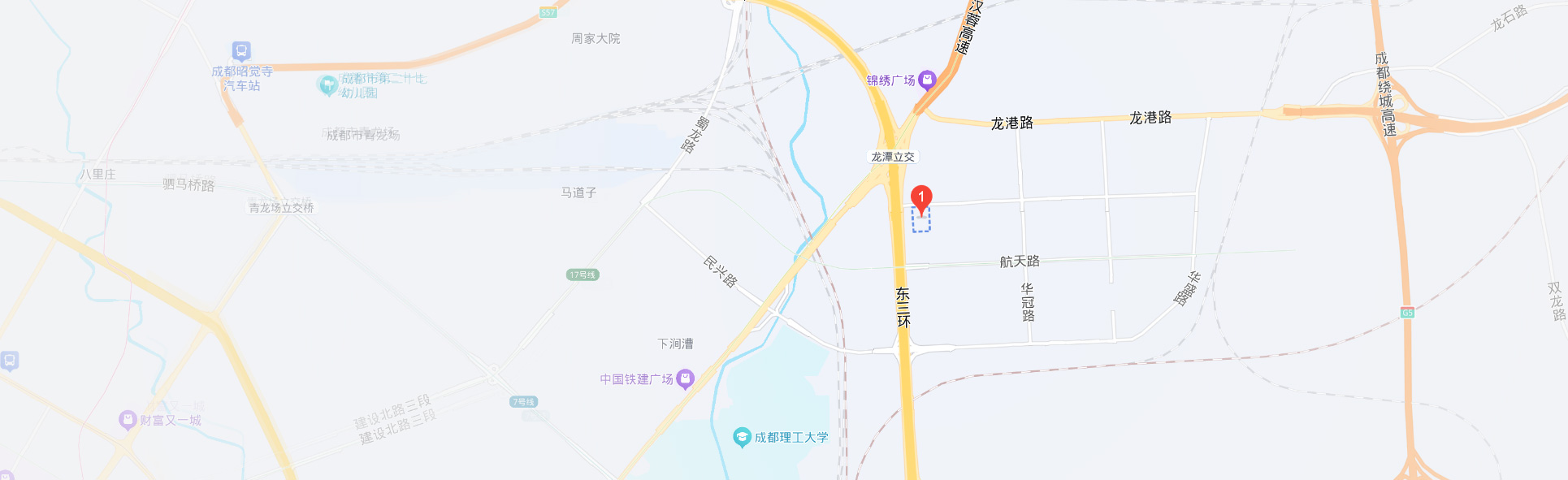
Task: Open the 中国铁建广场 map pin
Action: pyautogui.click(x=686, y=378)
